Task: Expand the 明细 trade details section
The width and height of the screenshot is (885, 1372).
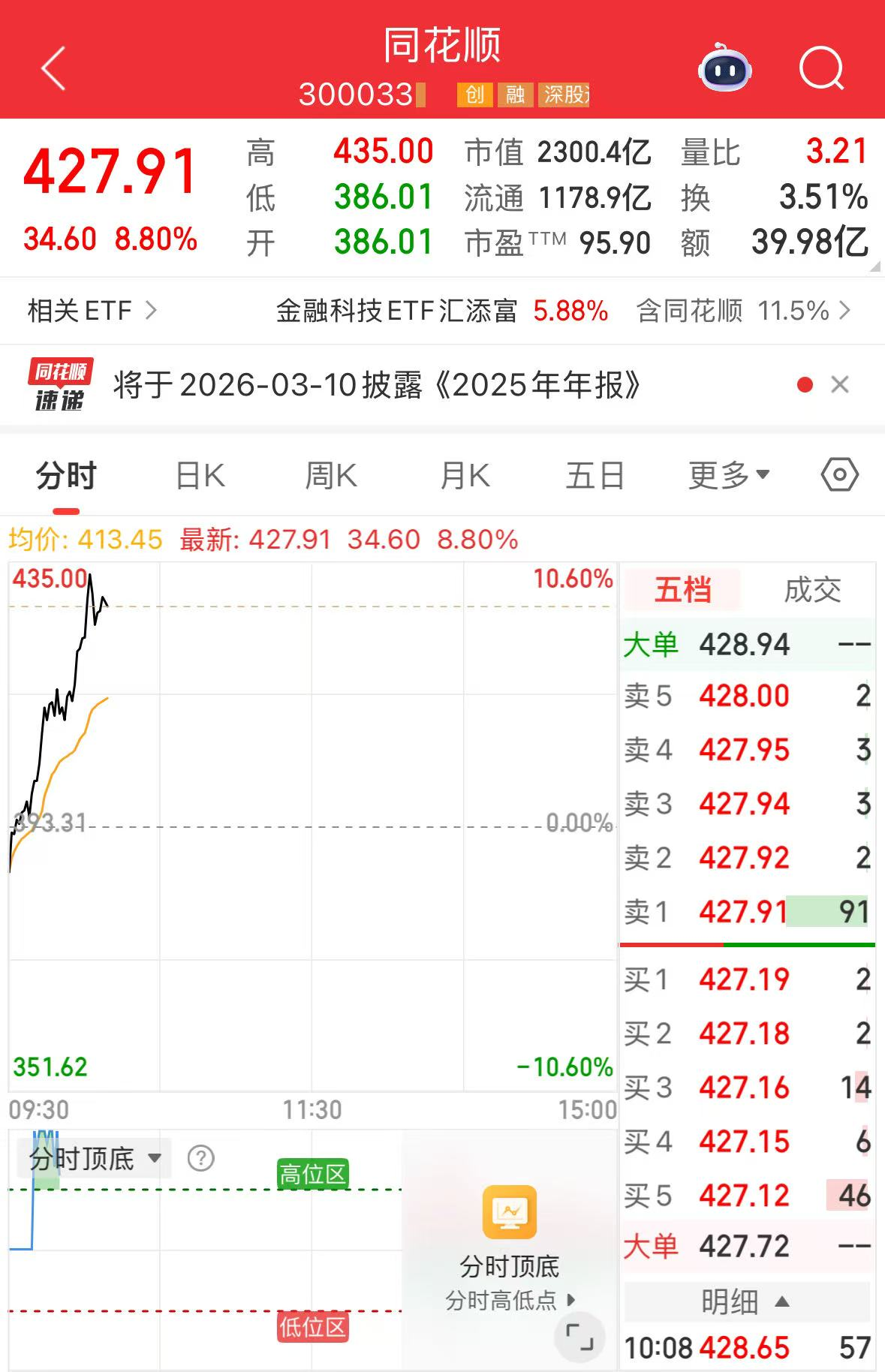Action: (745, 1301)
